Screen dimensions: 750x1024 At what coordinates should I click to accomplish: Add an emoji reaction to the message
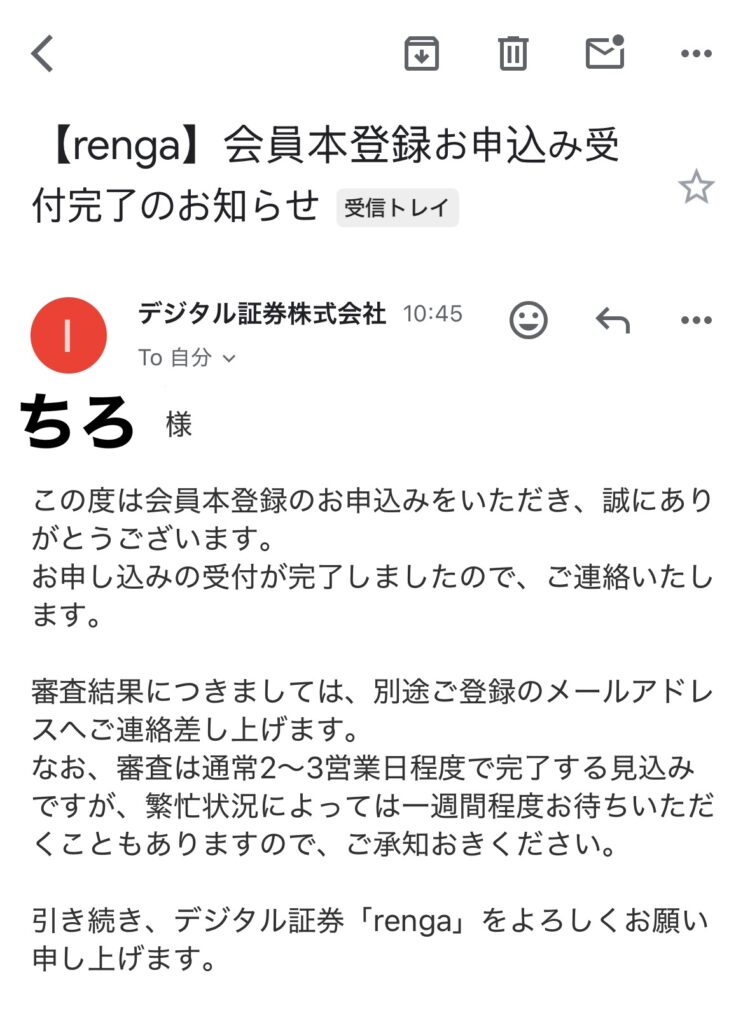pyautogui.click(x=529, y=320)
